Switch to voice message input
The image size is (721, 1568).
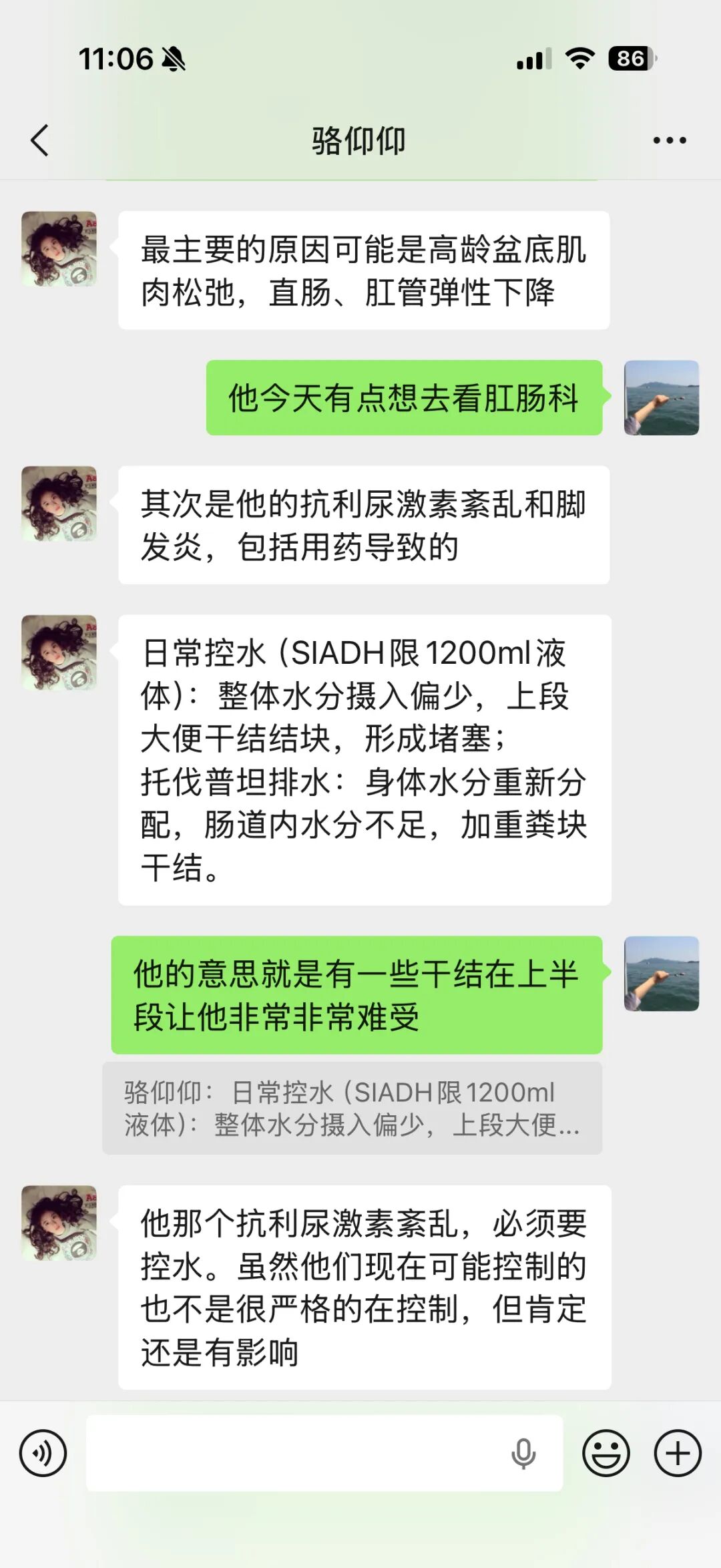pyautogui.click(x=43, y=1452)
